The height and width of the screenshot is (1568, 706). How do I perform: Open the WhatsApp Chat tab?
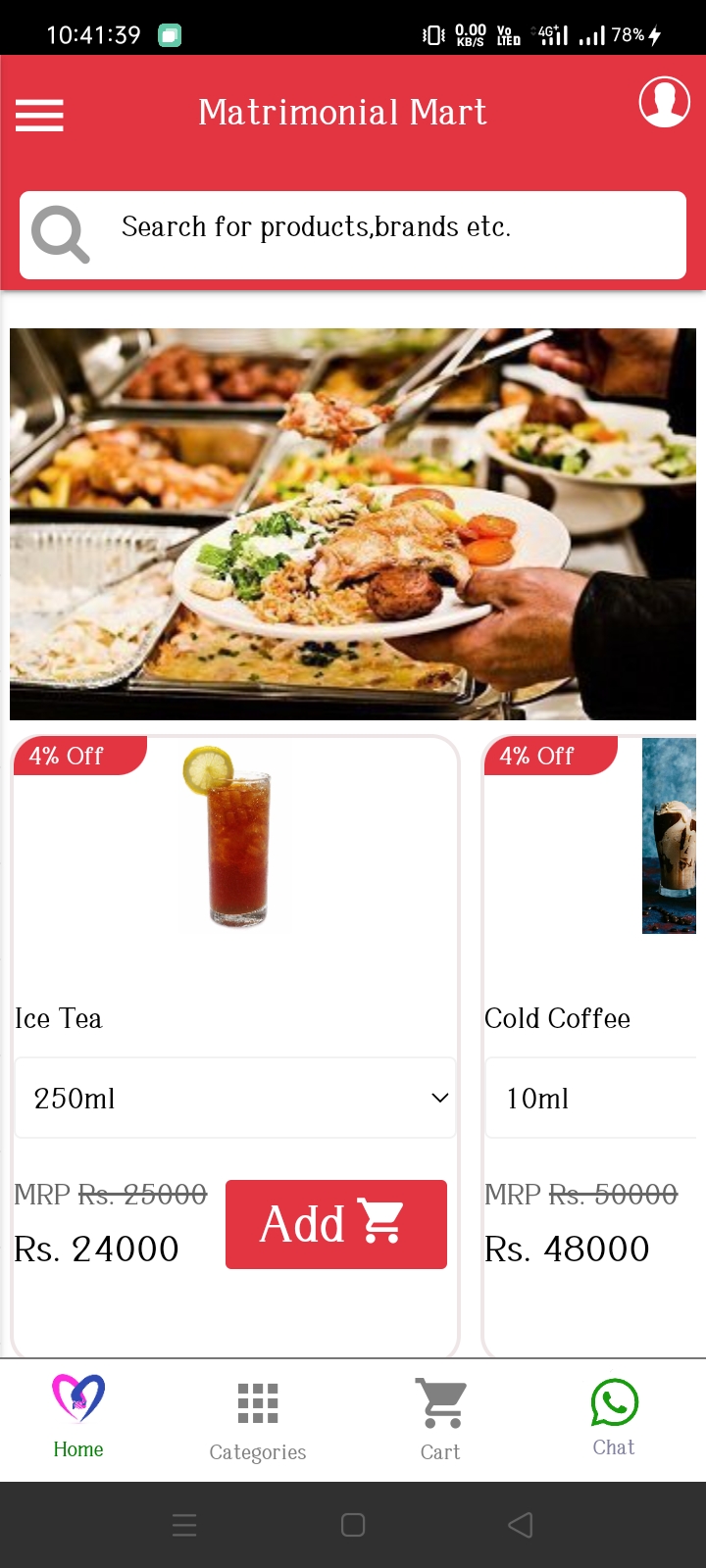[x=614, y=1418]
